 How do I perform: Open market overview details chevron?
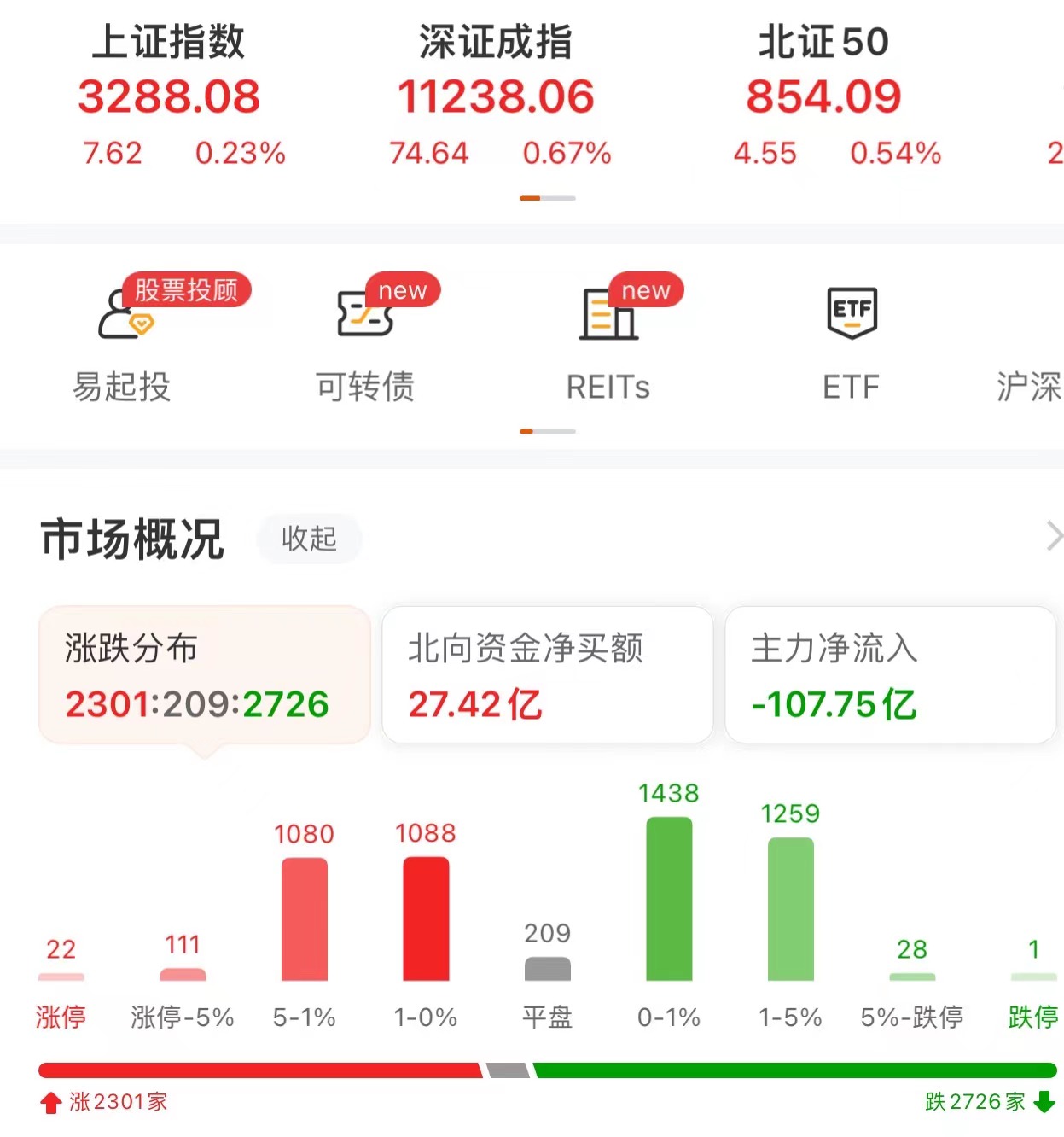coord(1054,537)
